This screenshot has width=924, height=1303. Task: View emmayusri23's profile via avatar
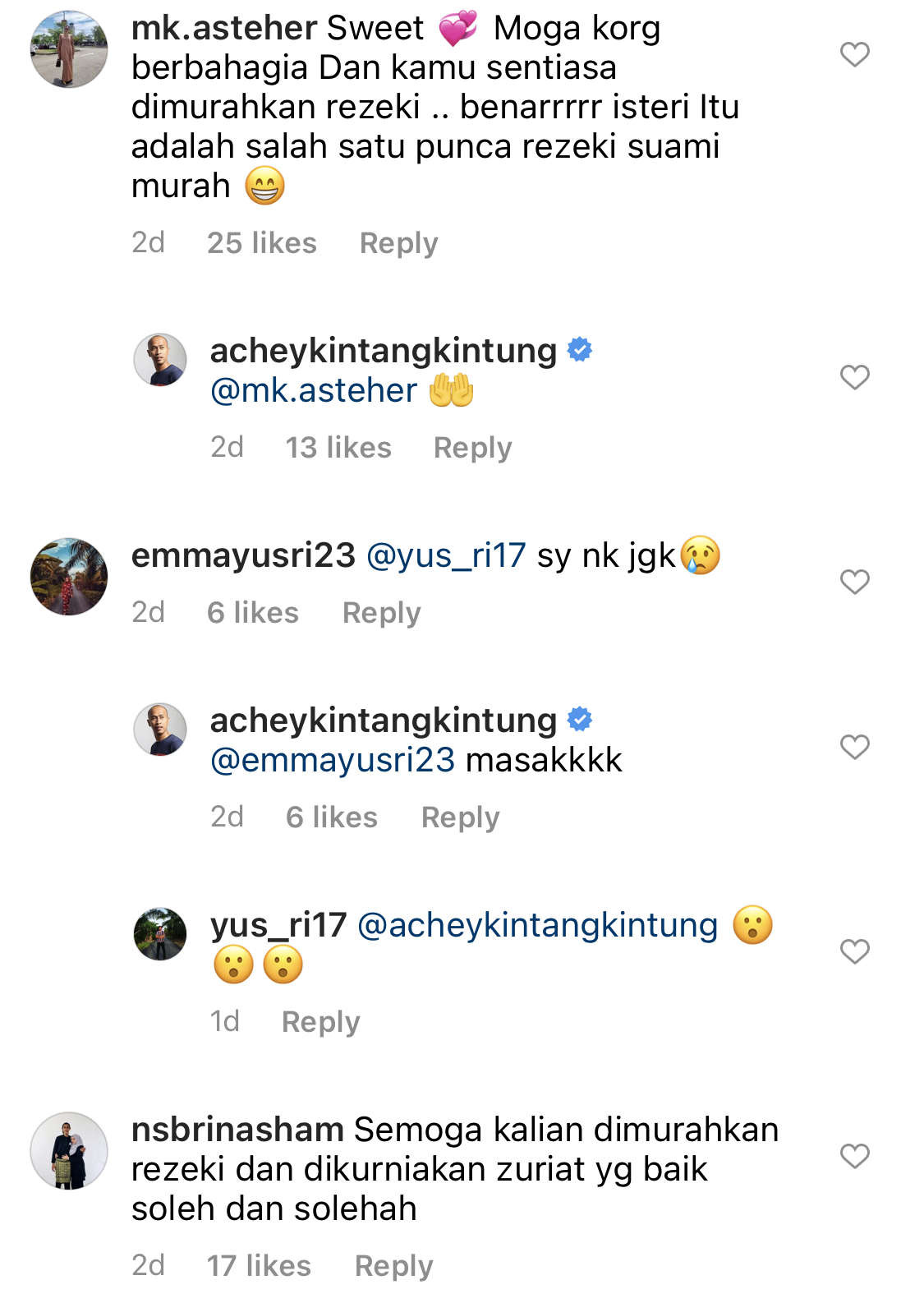pyautogui.click(x=69, y=577)
